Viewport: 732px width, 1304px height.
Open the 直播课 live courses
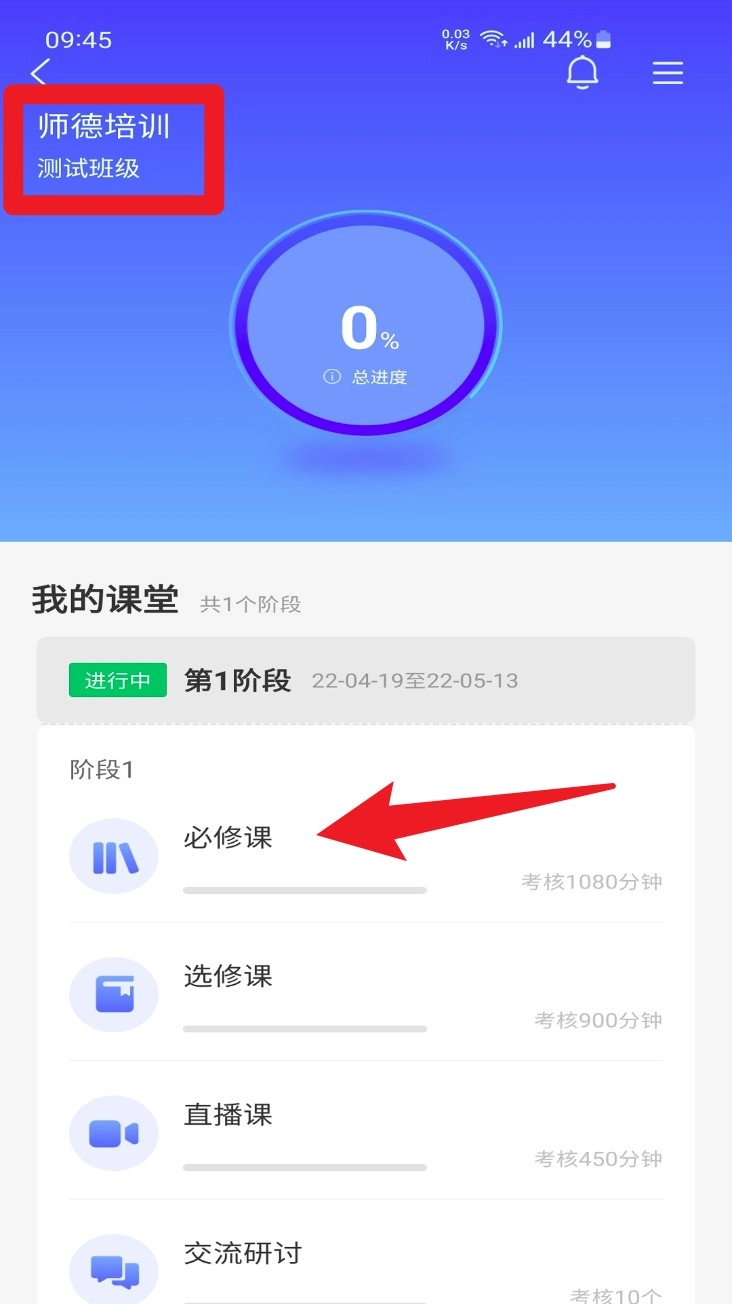click(228, 1115)
